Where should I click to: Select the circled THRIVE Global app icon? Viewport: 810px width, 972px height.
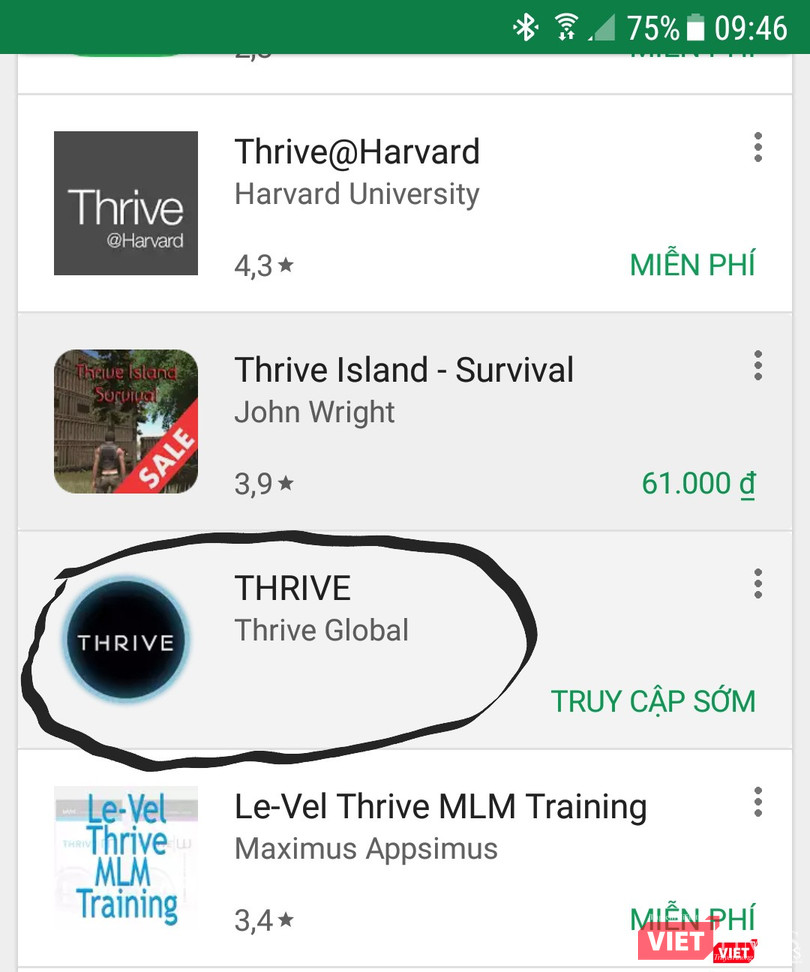pos(125,638)
